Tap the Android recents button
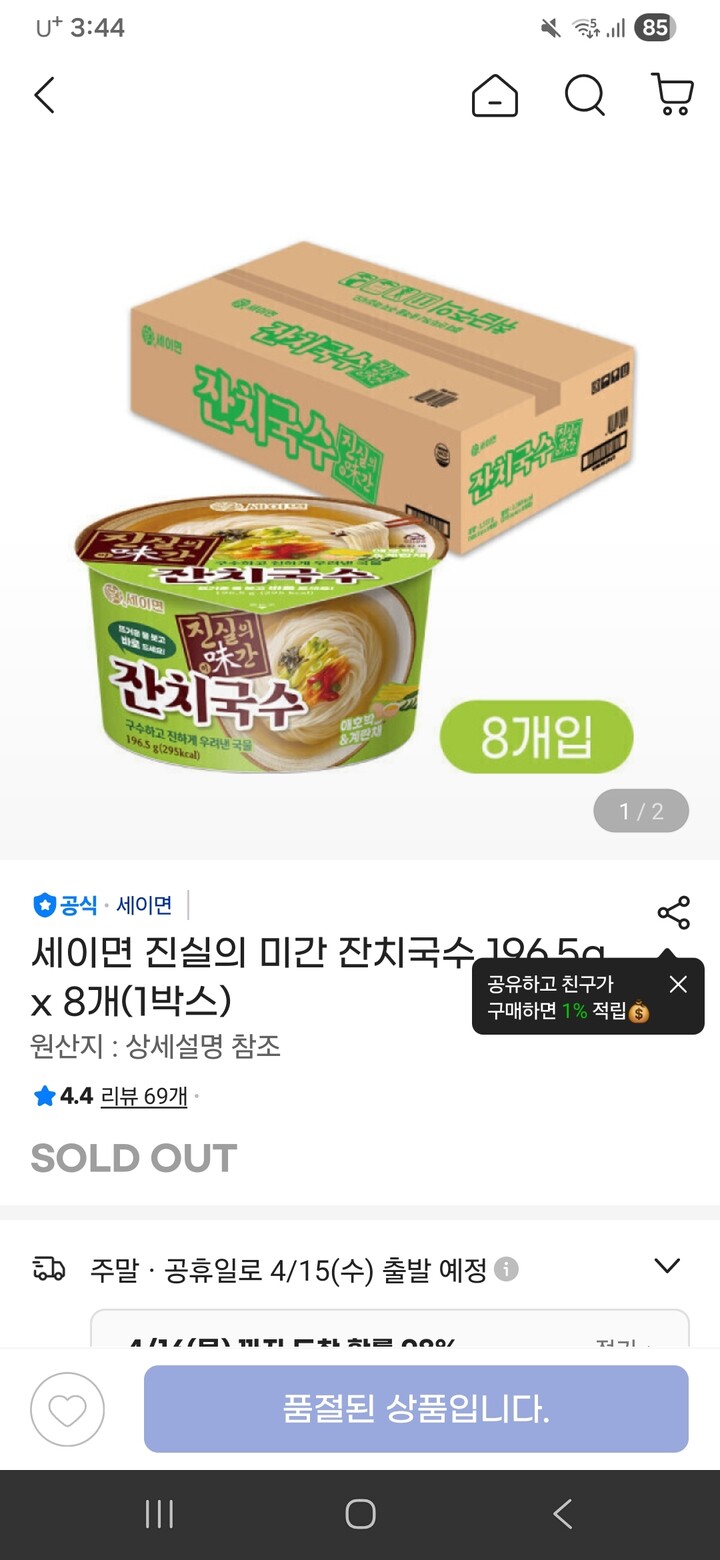The width and height of the screenshot is (720, 1560). [x=160, y=1513]
